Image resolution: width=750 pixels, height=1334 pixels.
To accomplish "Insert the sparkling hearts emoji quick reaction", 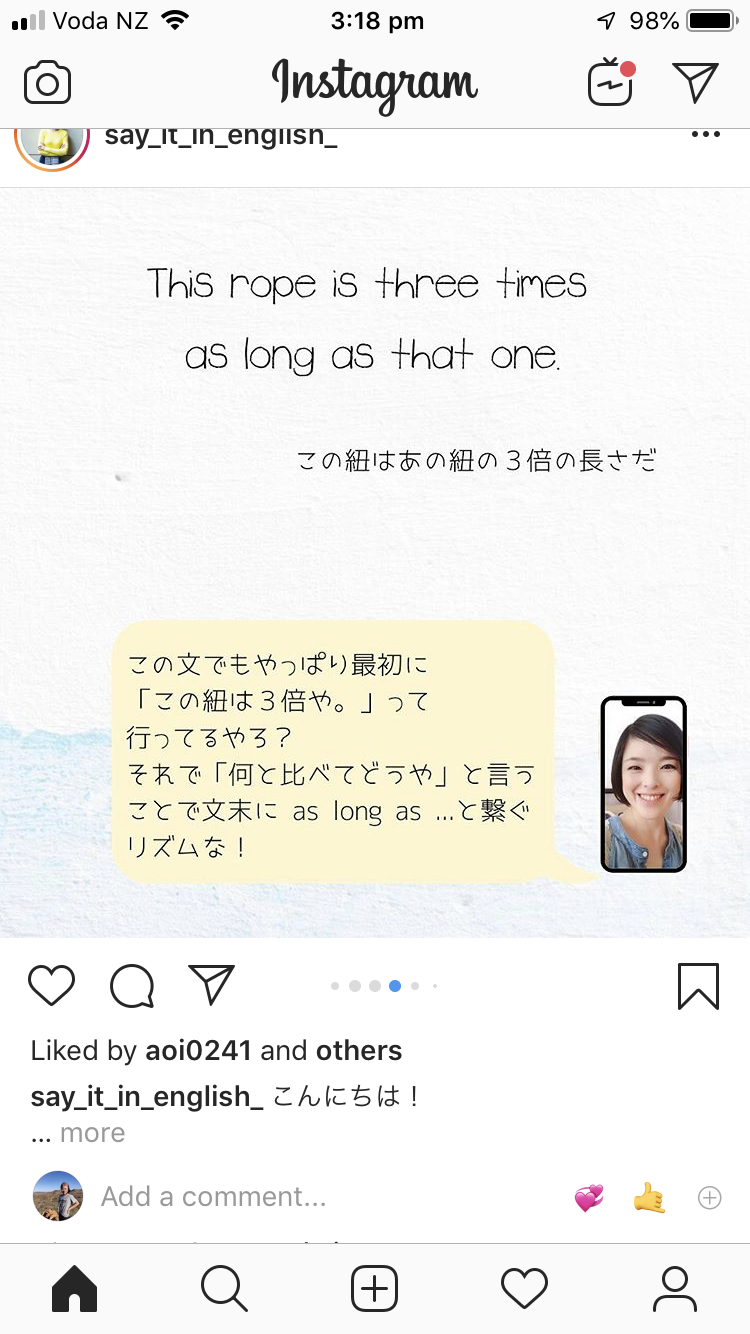I will pyautogui.click(x=589, y=1197).
